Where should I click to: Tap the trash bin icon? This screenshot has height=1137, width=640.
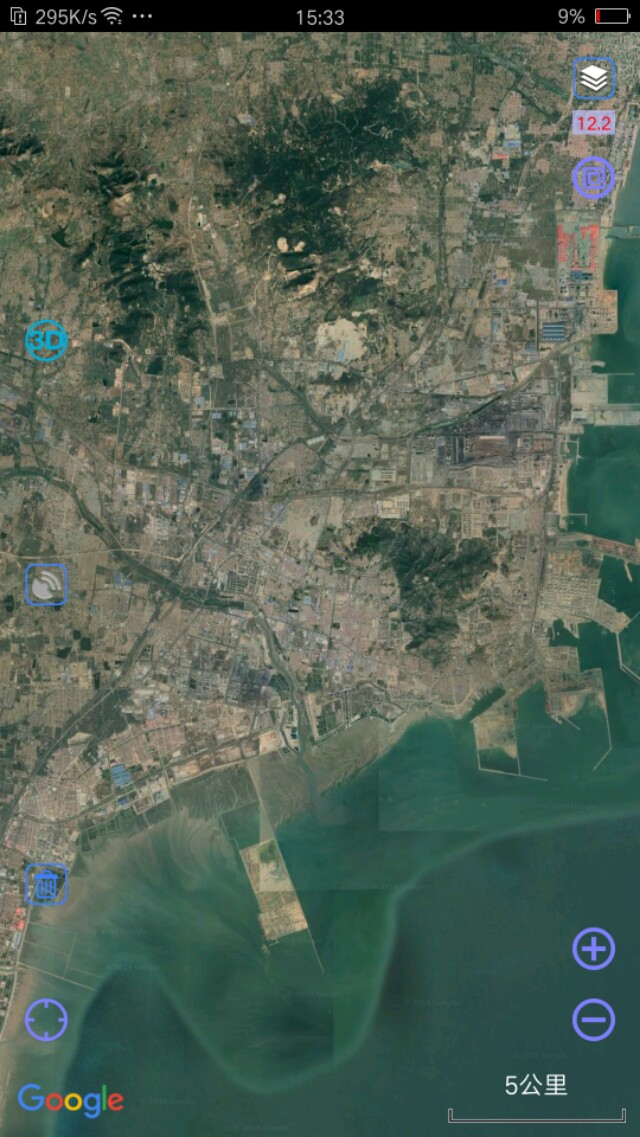46,884
